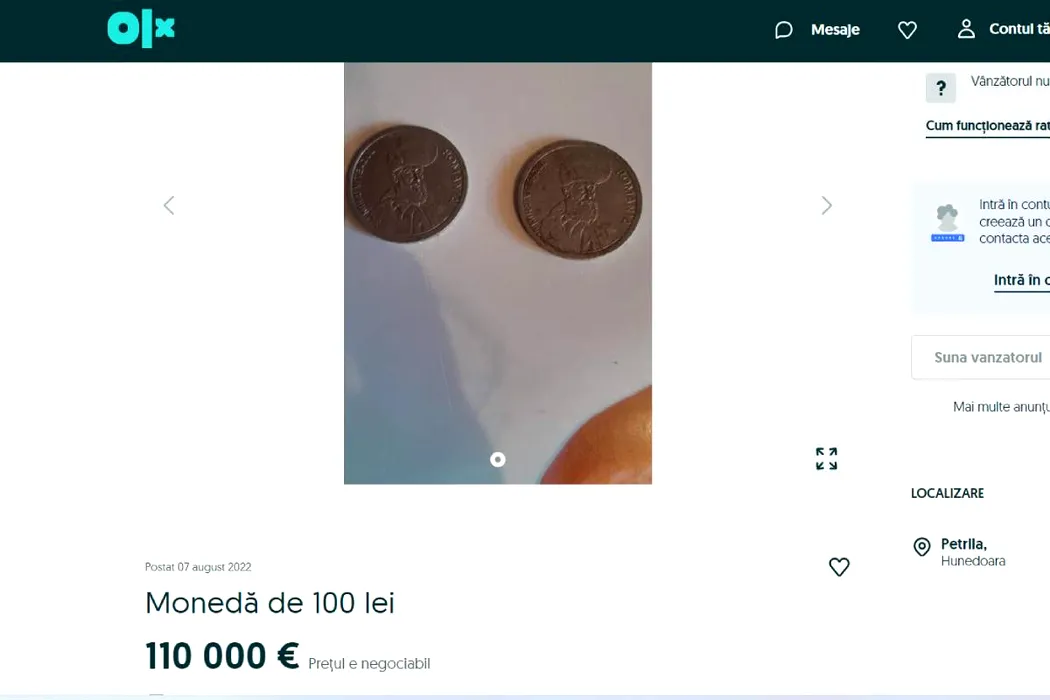Open the OLX home logo
The height and width of the screenshot is (700, 1050).
(x=141, y=30)
